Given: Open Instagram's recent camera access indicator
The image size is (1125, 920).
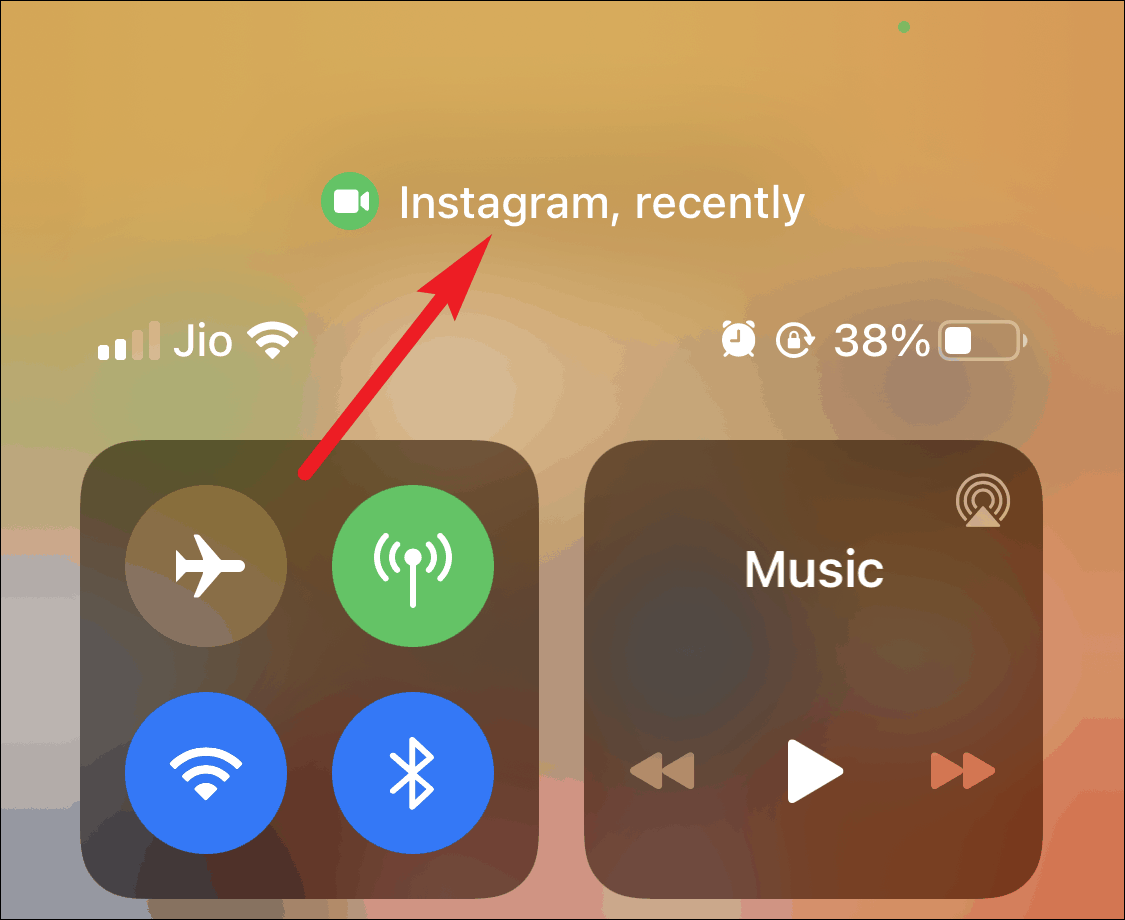Looking at the screenshot, I should pyautogui.click(x=563, y=202).
